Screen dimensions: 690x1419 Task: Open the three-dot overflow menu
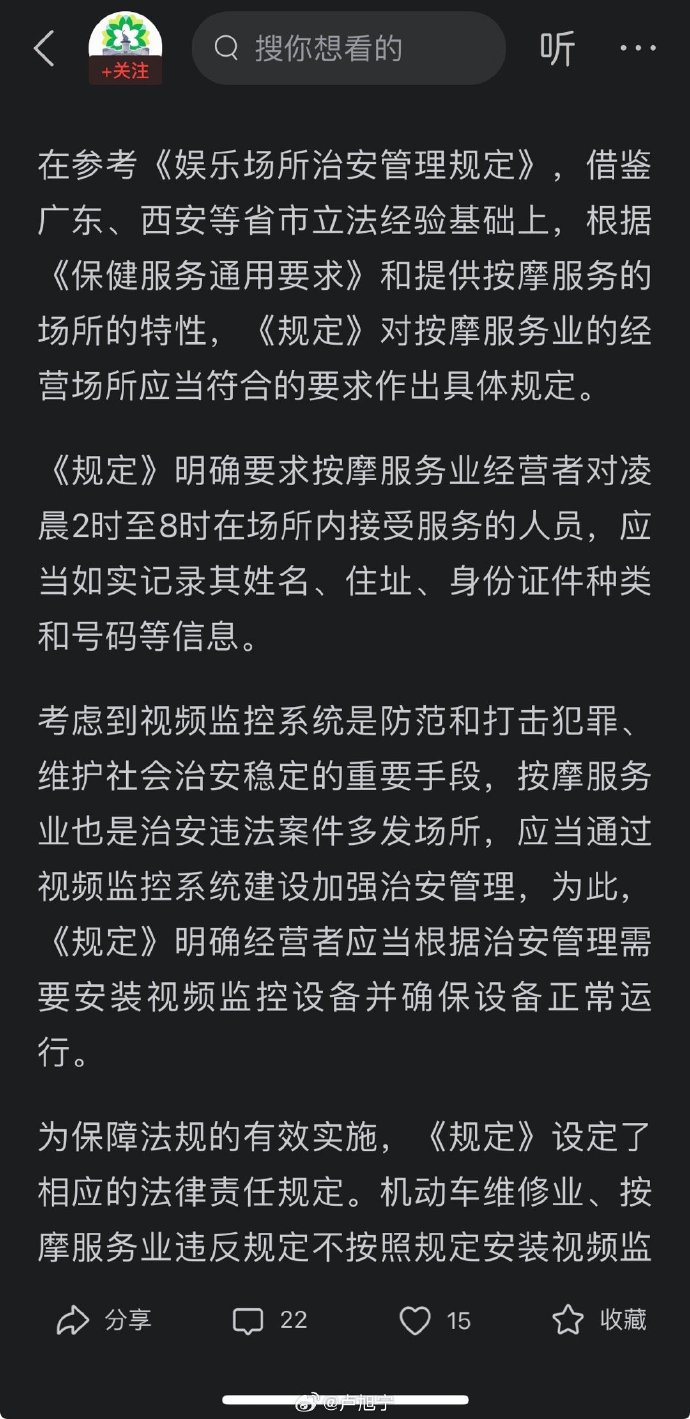click(637, 48)
